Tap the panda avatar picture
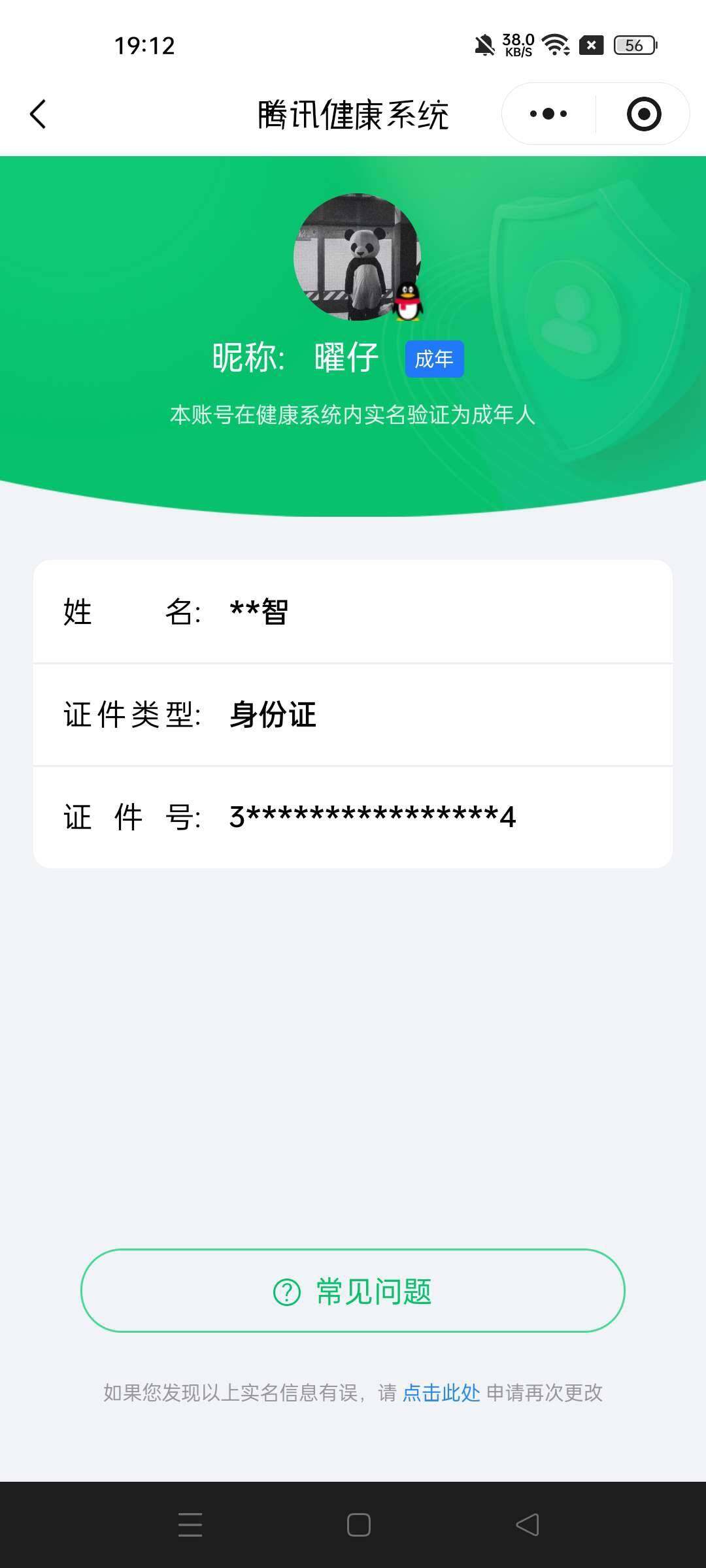Screen dimensions: 706x1568 tap(353, 257)
